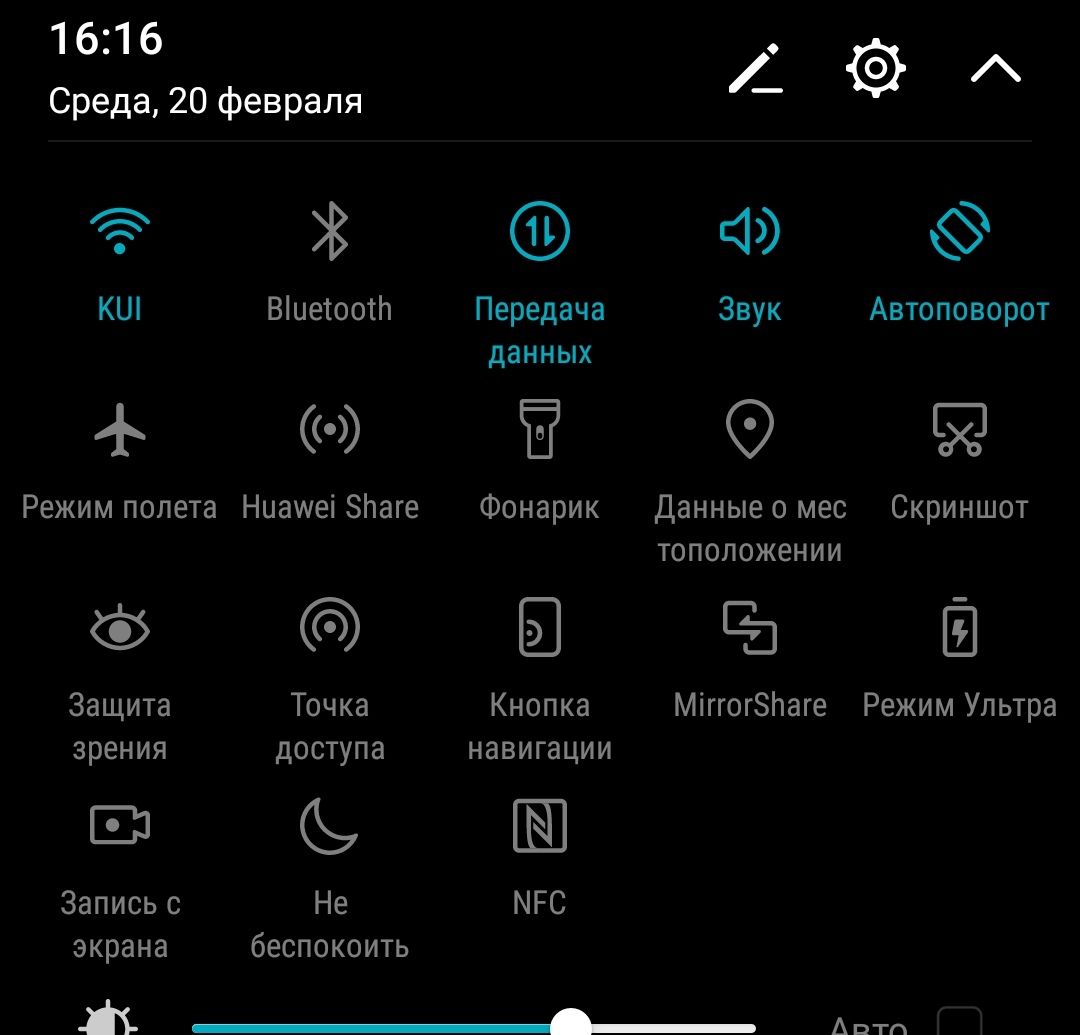Turn on Точка доступа hotspot
1080x1035 pixels.
pyautogui.click(x=330, y=628)
